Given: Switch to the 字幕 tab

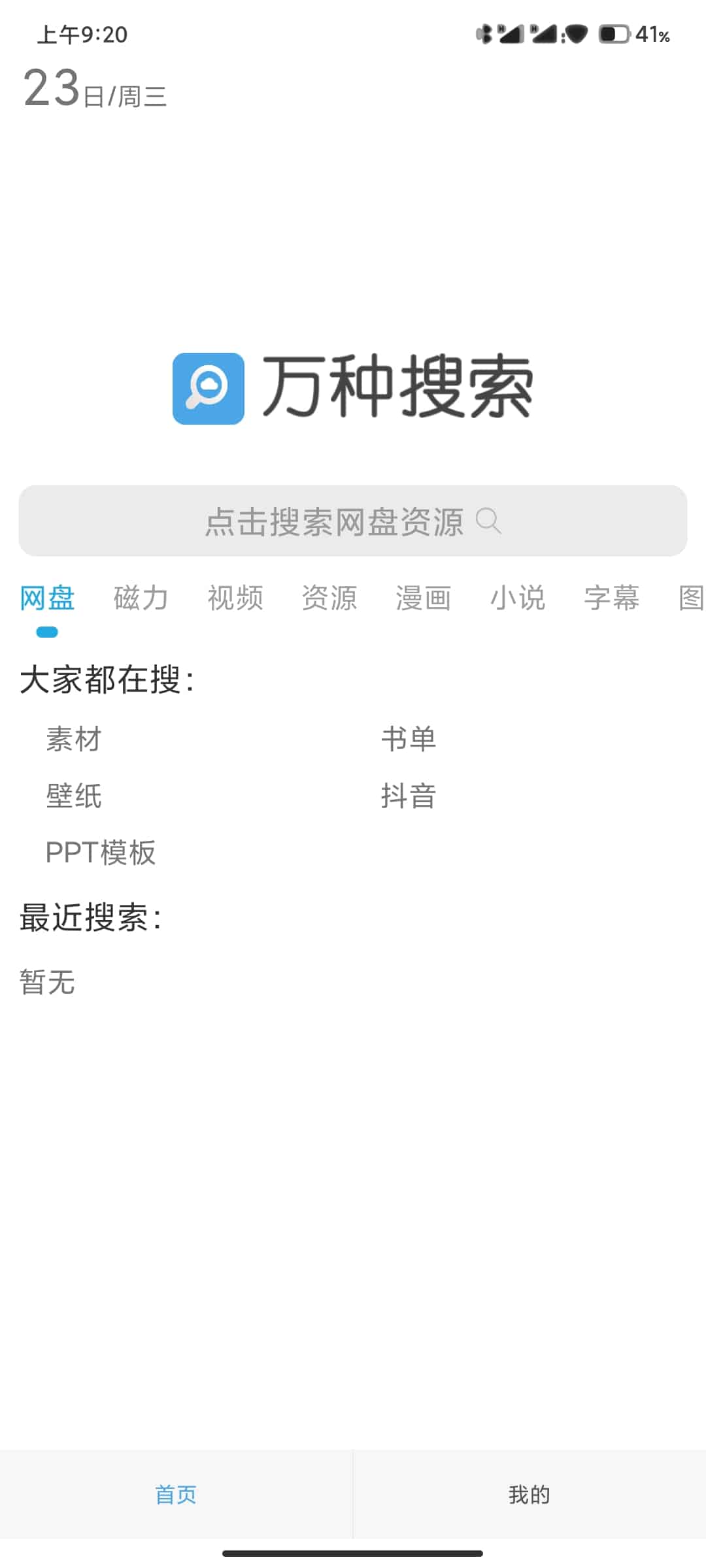Looking at the screenshot, I should pyautogui.click(x=612, y=598).
